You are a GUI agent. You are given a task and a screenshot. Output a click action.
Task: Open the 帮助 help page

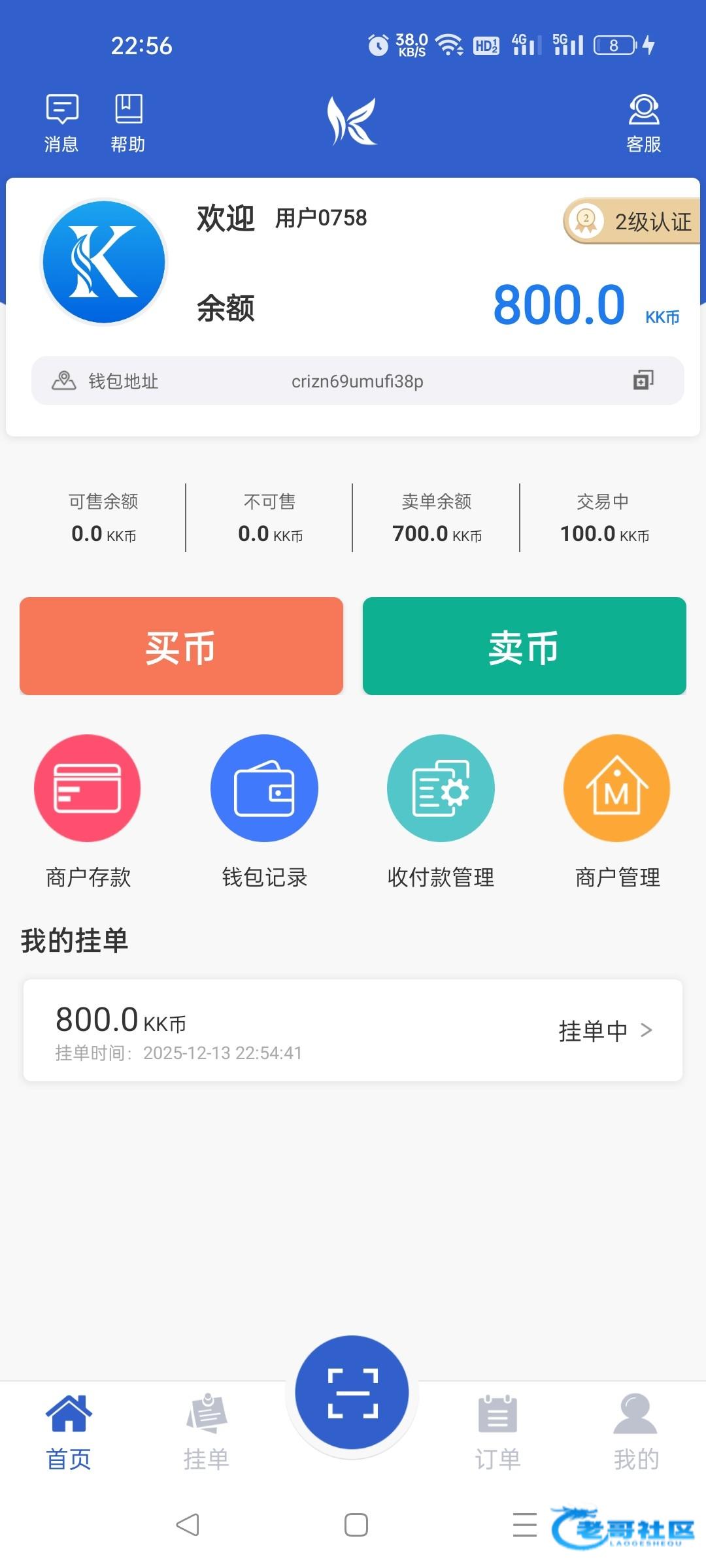pos(128,122)
